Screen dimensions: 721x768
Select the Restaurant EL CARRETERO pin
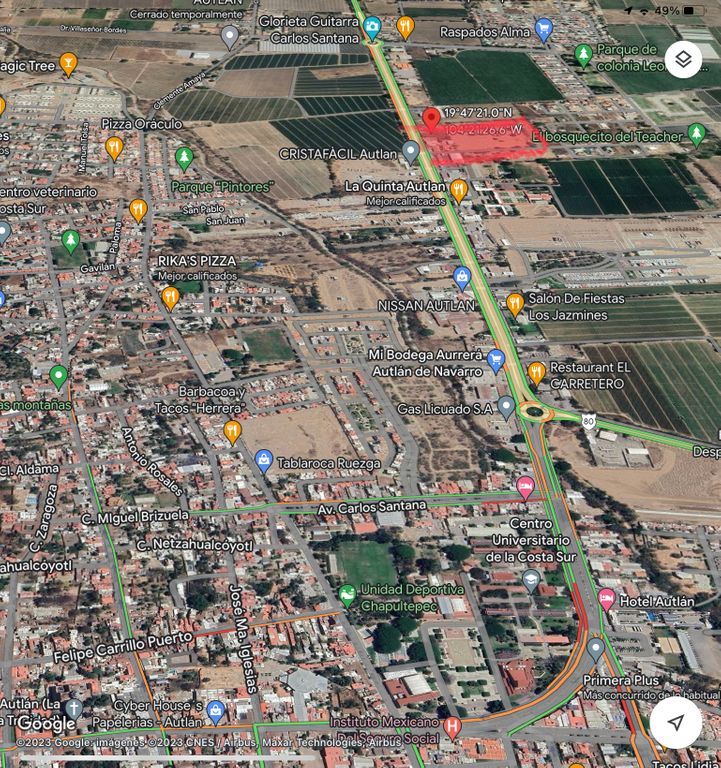point(536,374)
